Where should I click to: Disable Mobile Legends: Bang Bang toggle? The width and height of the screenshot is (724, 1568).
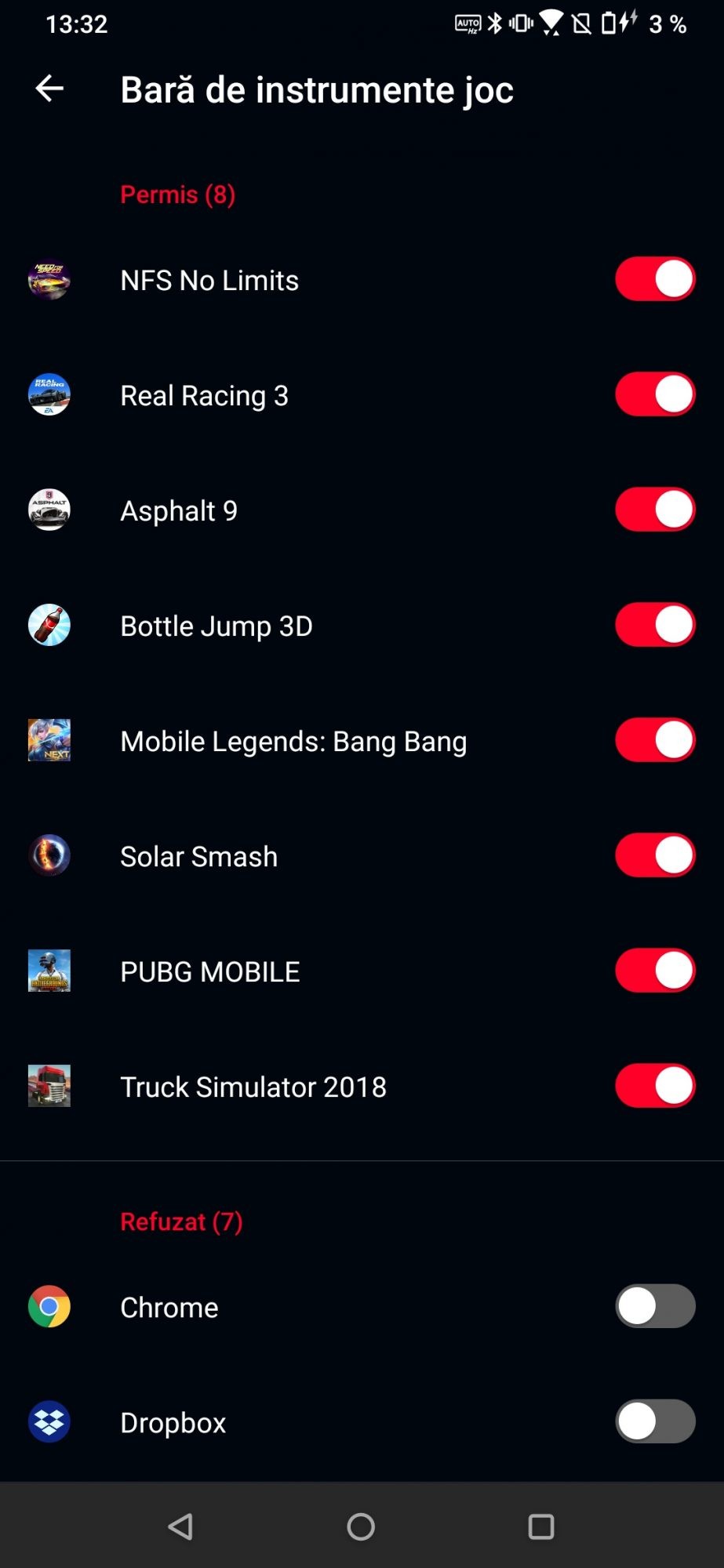coord(655,740)
